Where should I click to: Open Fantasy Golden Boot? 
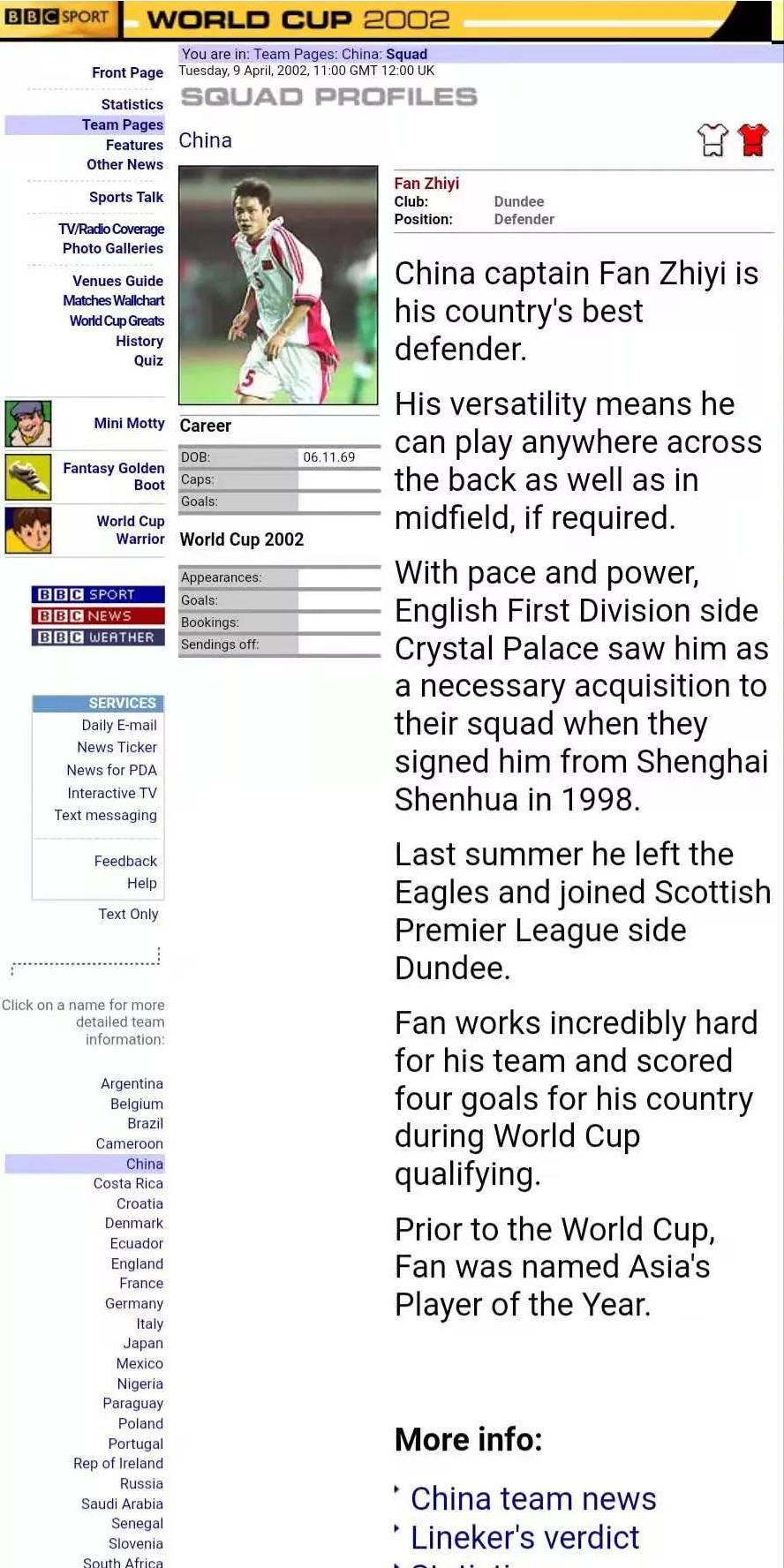(113, 476)
